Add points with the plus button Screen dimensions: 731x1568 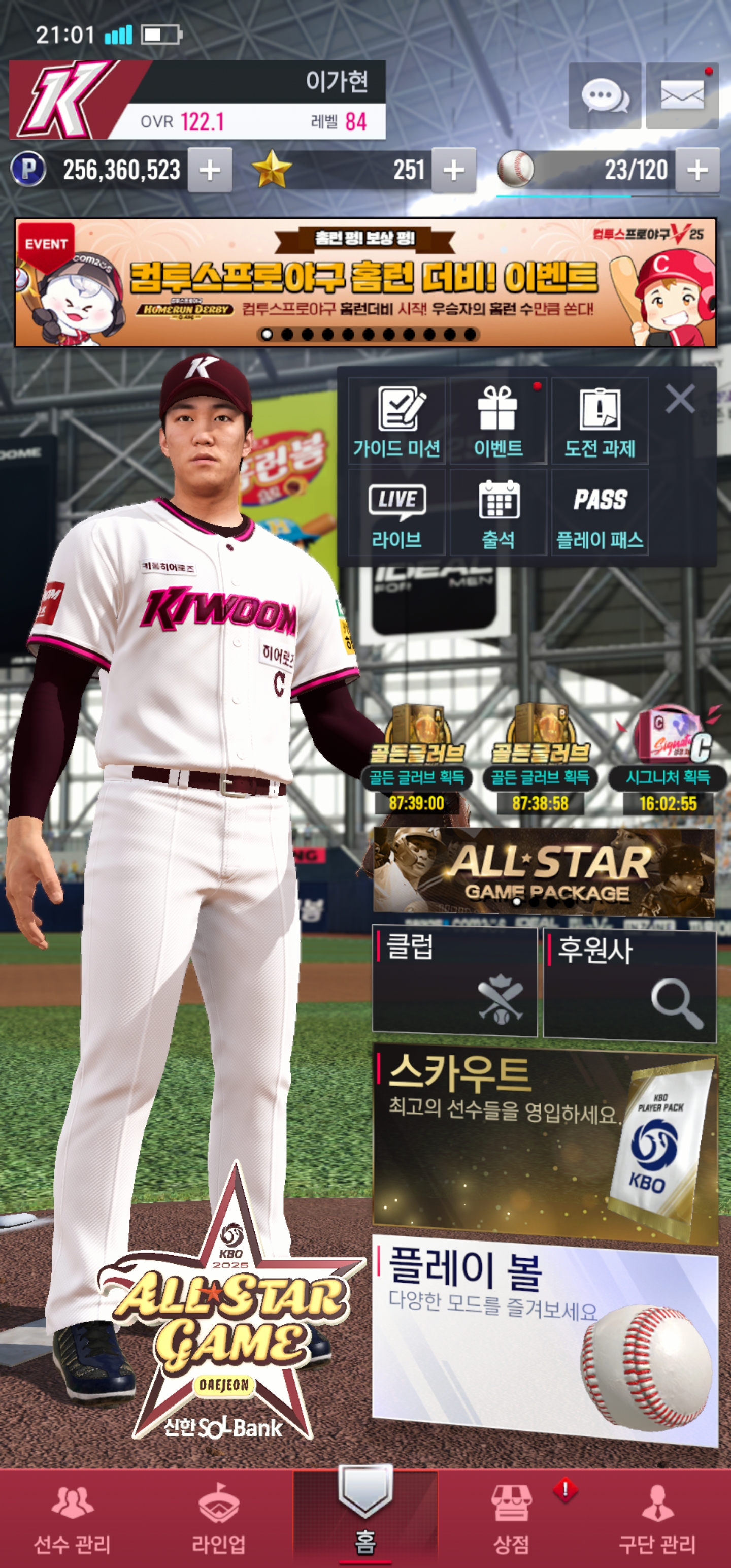click(x=209, y=171)
